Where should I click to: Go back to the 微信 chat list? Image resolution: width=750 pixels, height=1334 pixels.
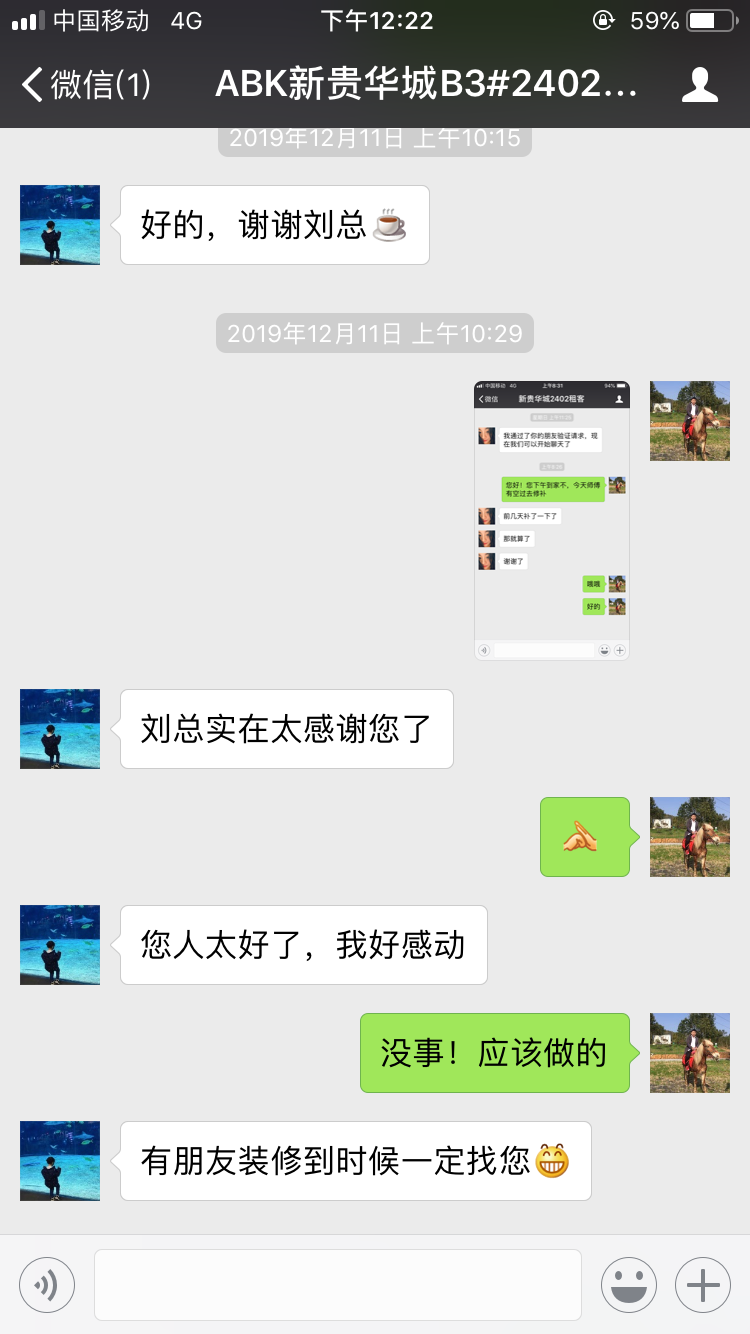coord(85,84)
